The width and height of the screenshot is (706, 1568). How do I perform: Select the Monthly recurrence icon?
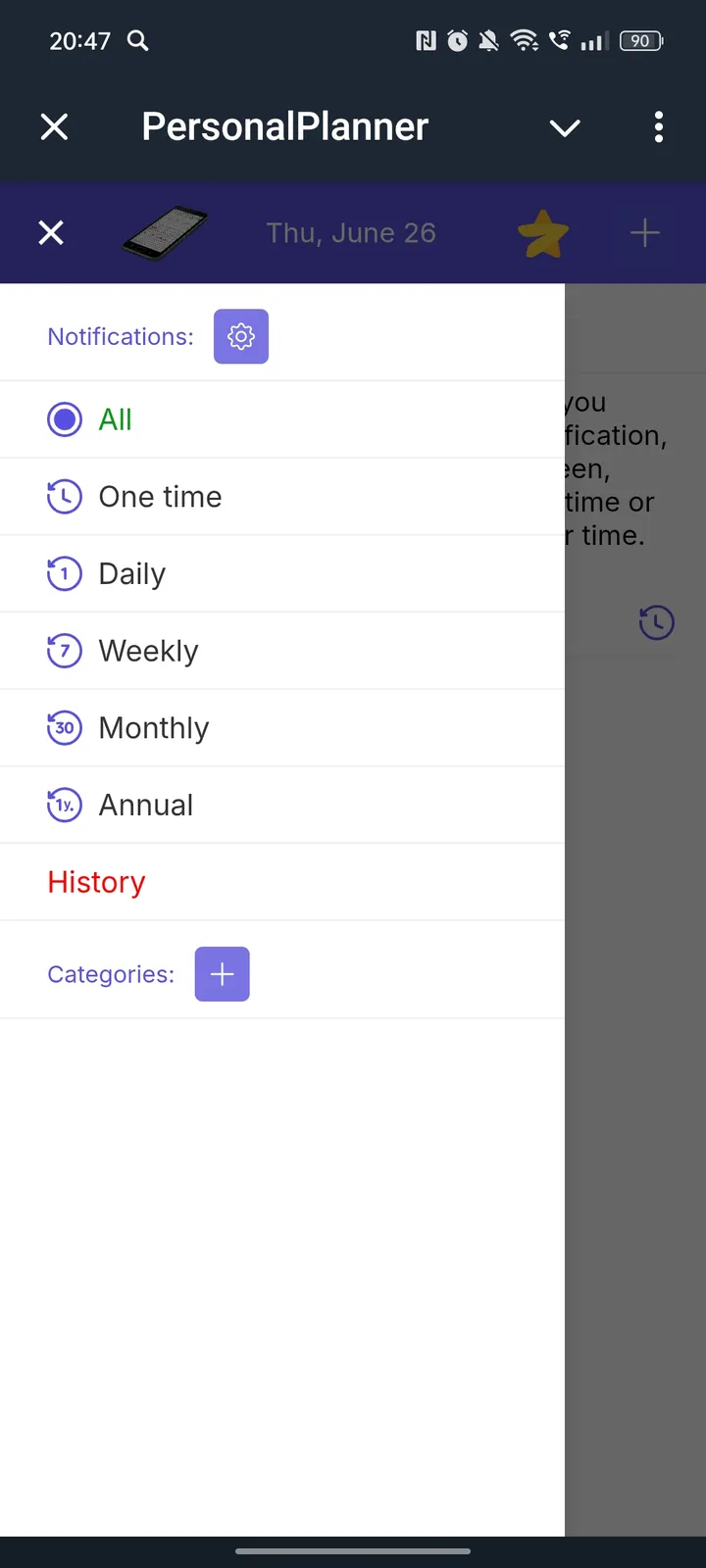pyautogui.click(x=64, y=727)
